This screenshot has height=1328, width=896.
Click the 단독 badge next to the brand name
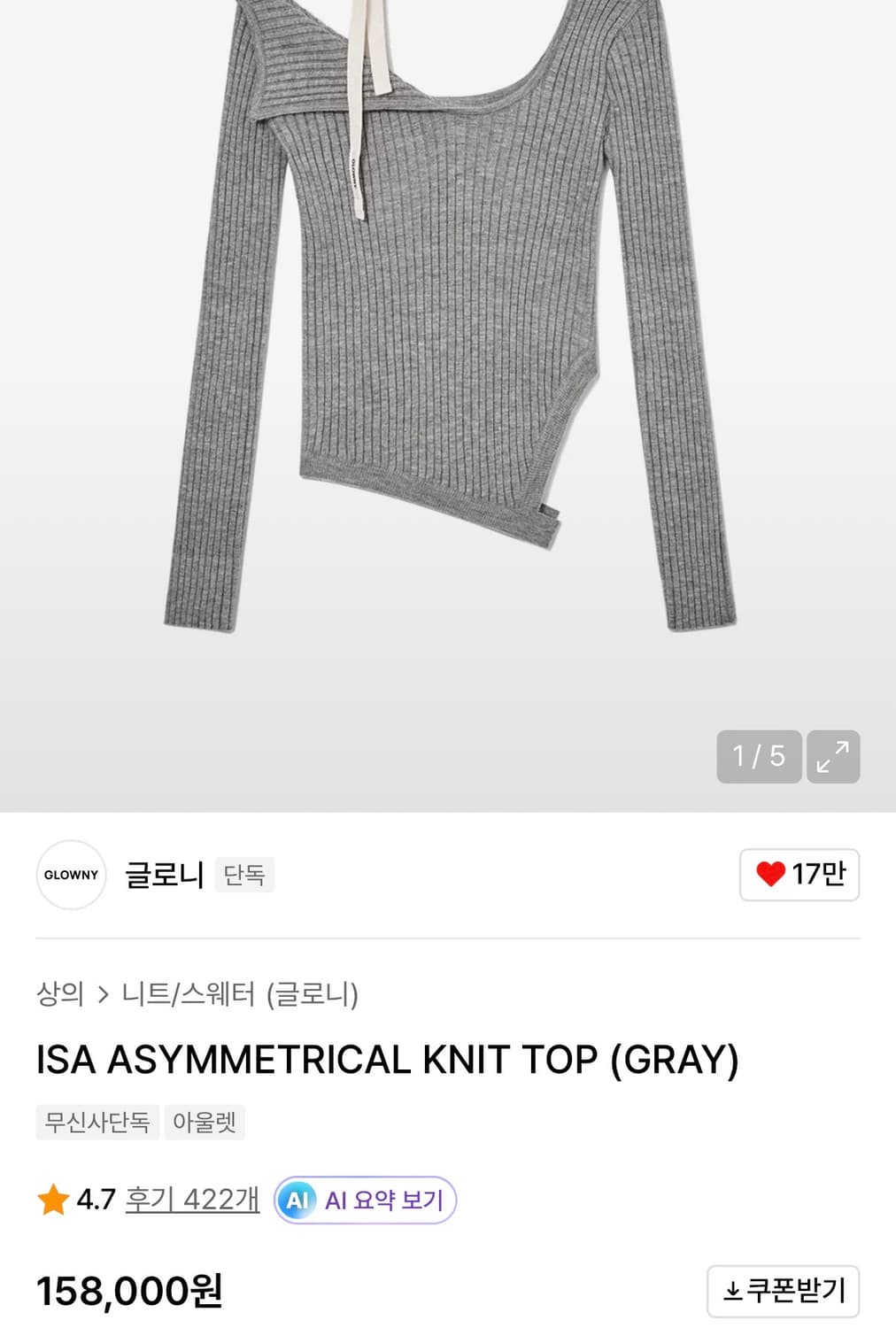click(244, 876)
